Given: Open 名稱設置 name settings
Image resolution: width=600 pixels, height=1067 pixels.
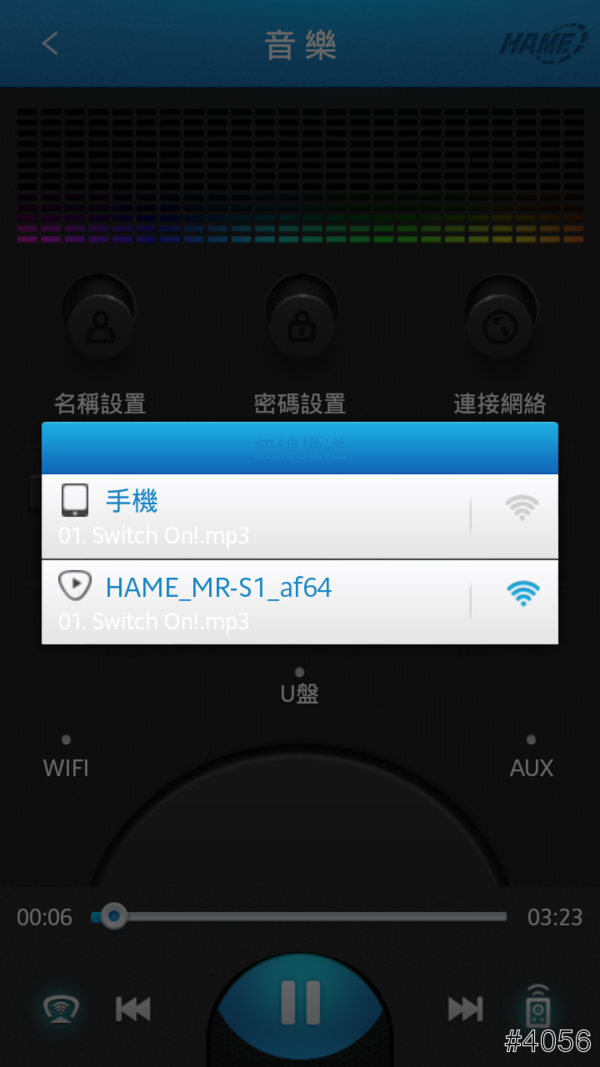Looking at the screenshot, I should (100, 328).
